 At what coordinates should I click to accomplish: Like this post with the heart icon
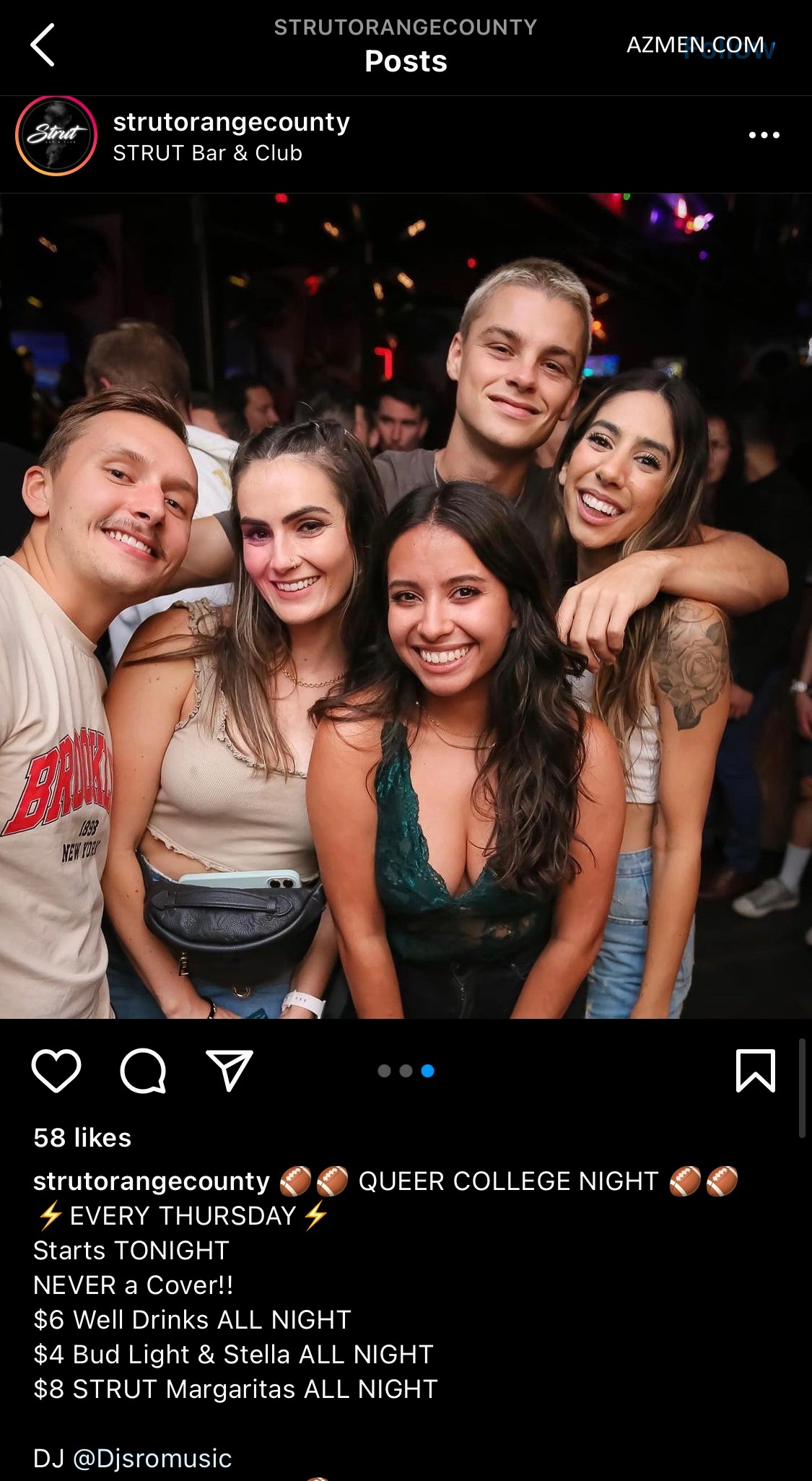(x=56, y=1070)
